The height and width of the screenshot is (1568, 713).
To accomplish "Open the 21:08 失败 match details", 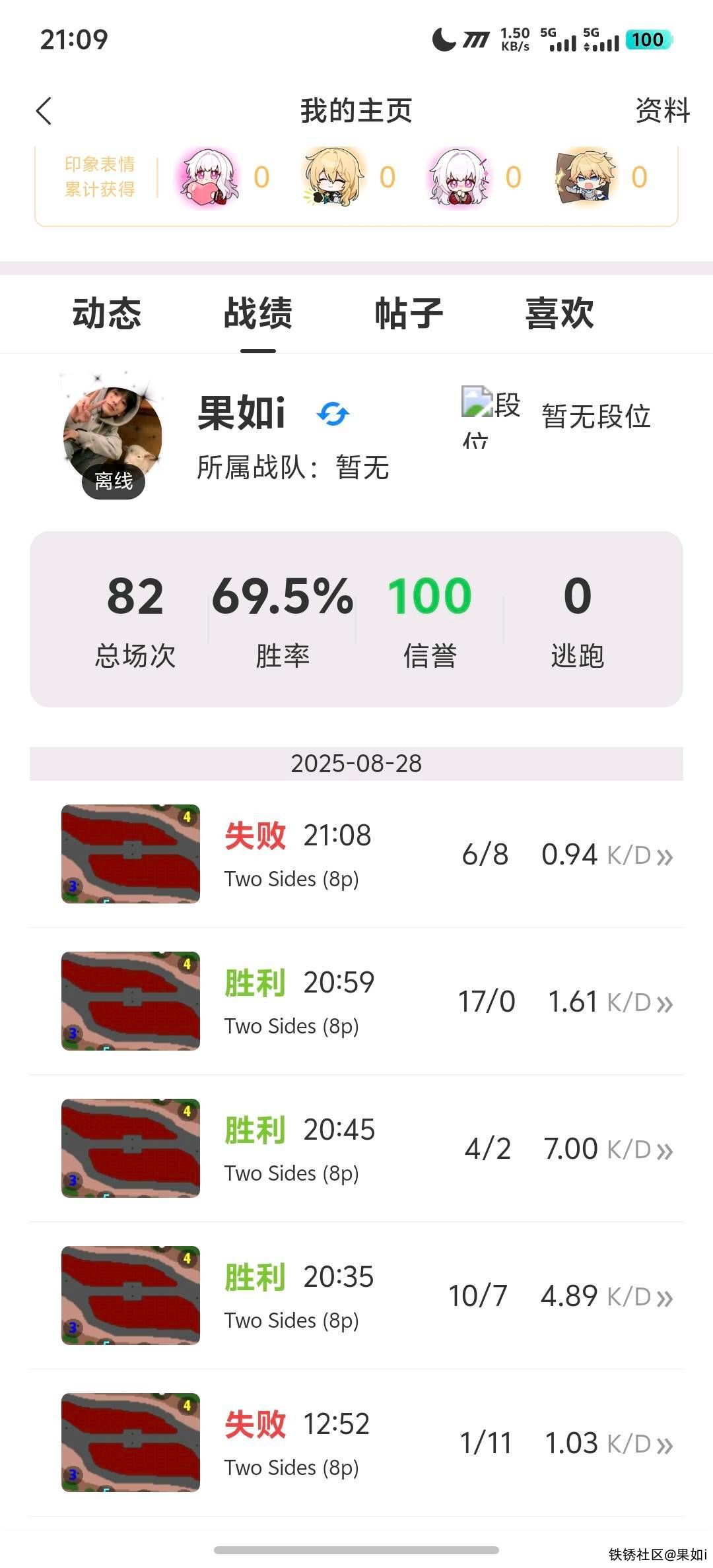I will click(x=356, y=854).
